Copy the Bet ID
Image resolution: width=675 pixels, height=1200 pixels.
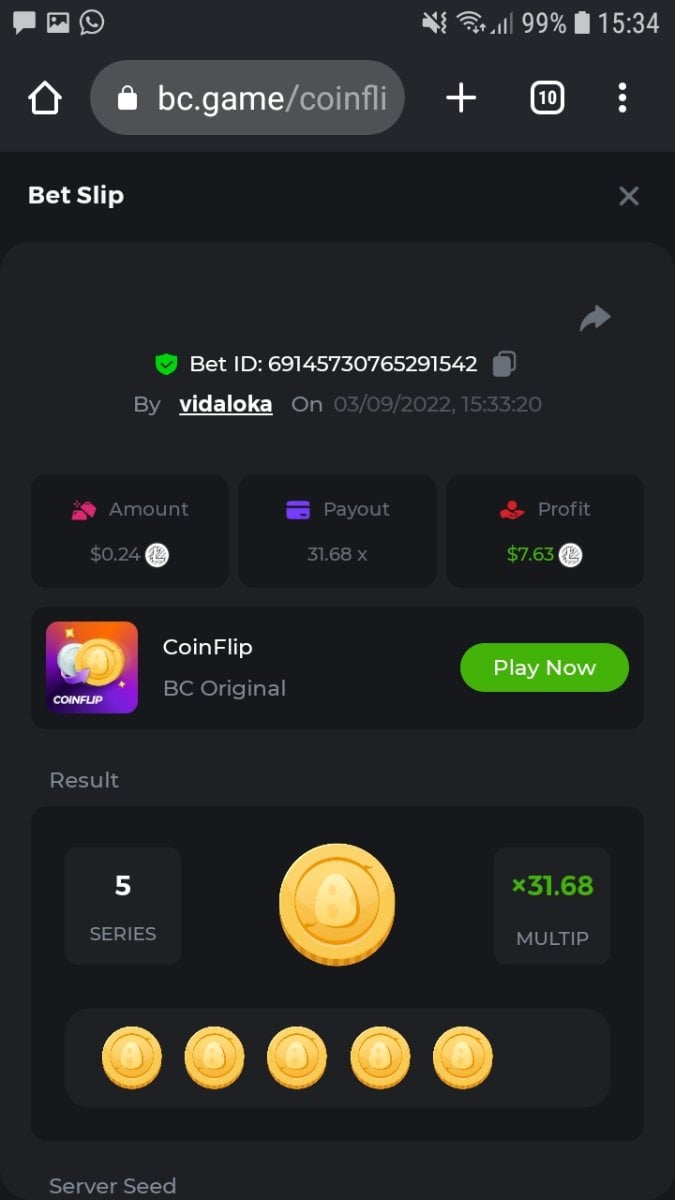(x=505, y=364)
